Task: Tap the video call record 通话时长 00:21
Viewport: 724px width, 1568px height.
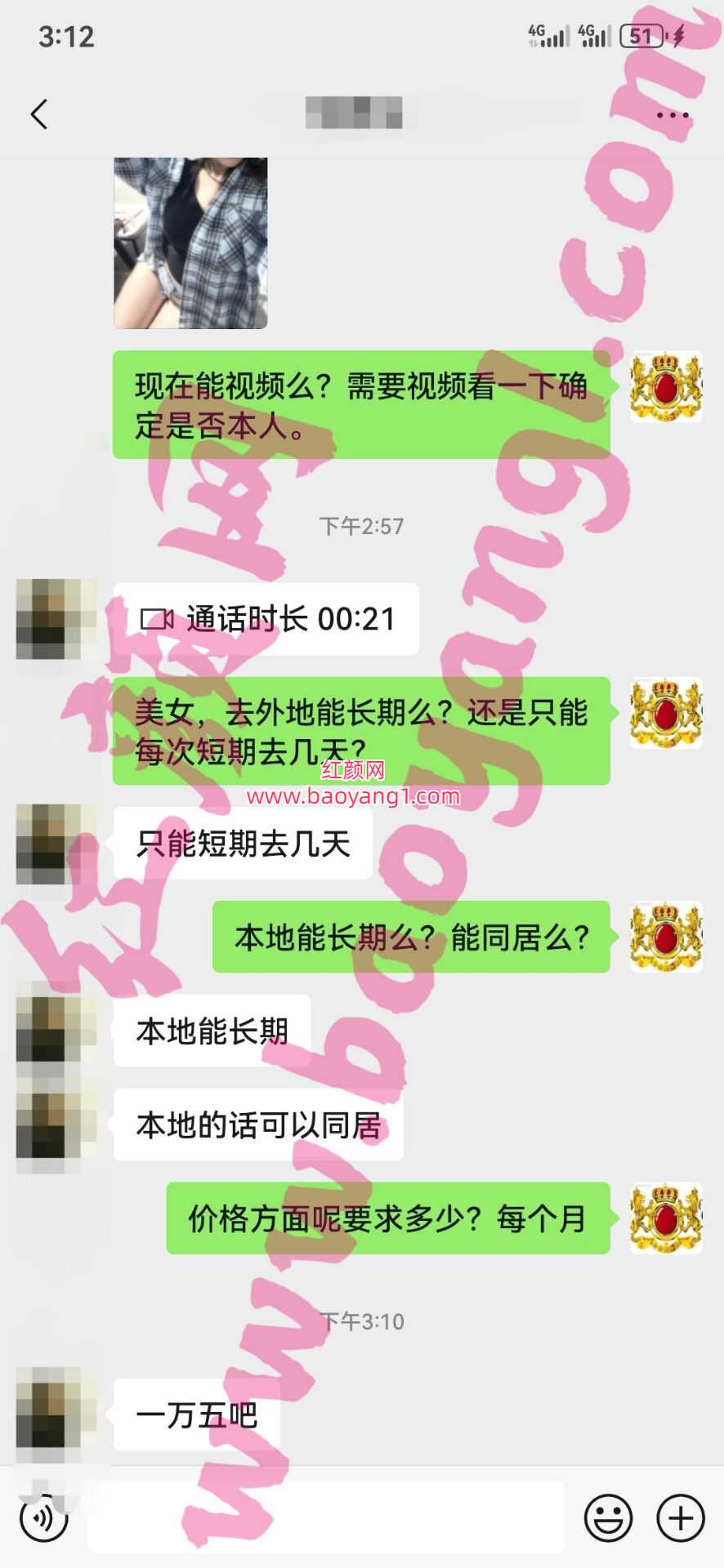Action: coord(266,619)
